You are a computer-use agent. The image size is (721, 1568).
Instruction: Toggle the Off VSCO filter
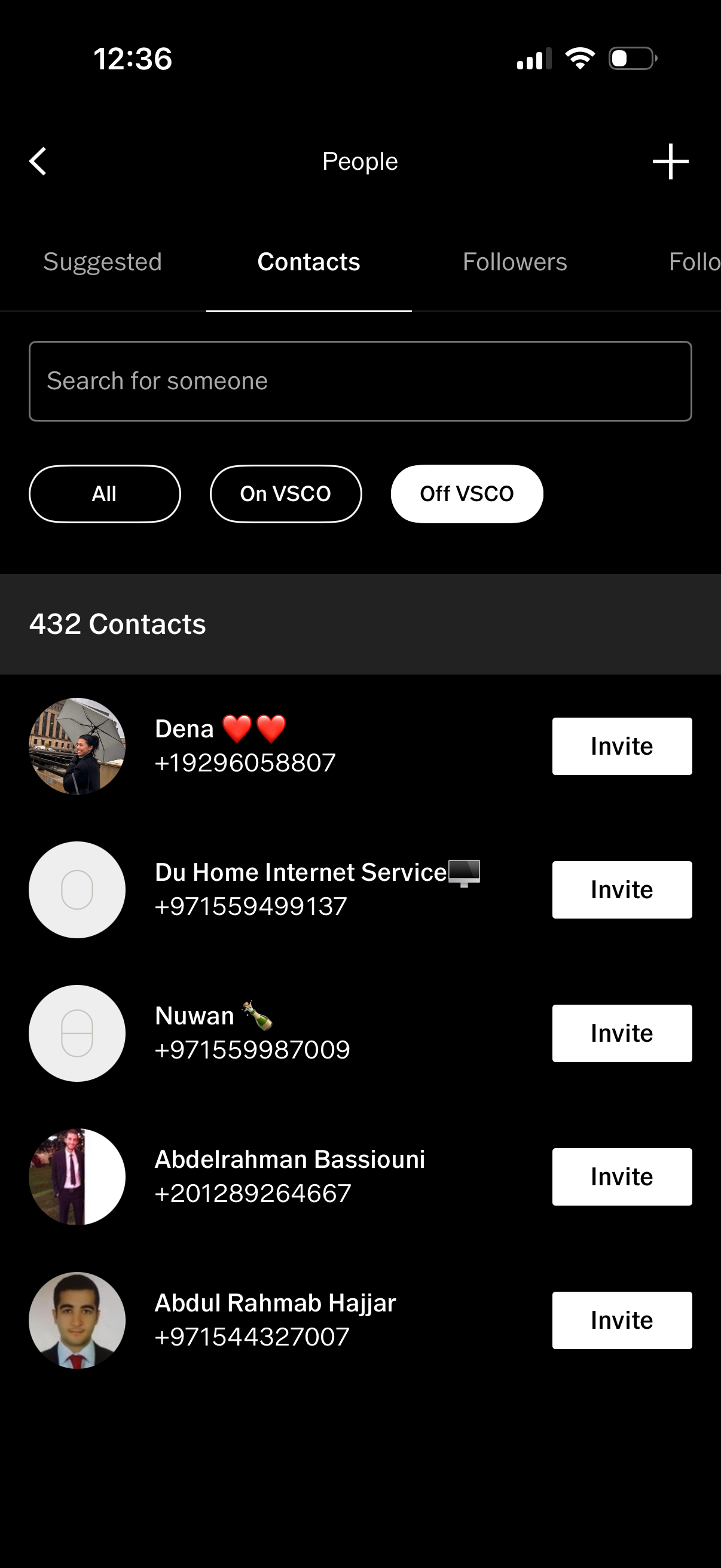tap(467, 493)
